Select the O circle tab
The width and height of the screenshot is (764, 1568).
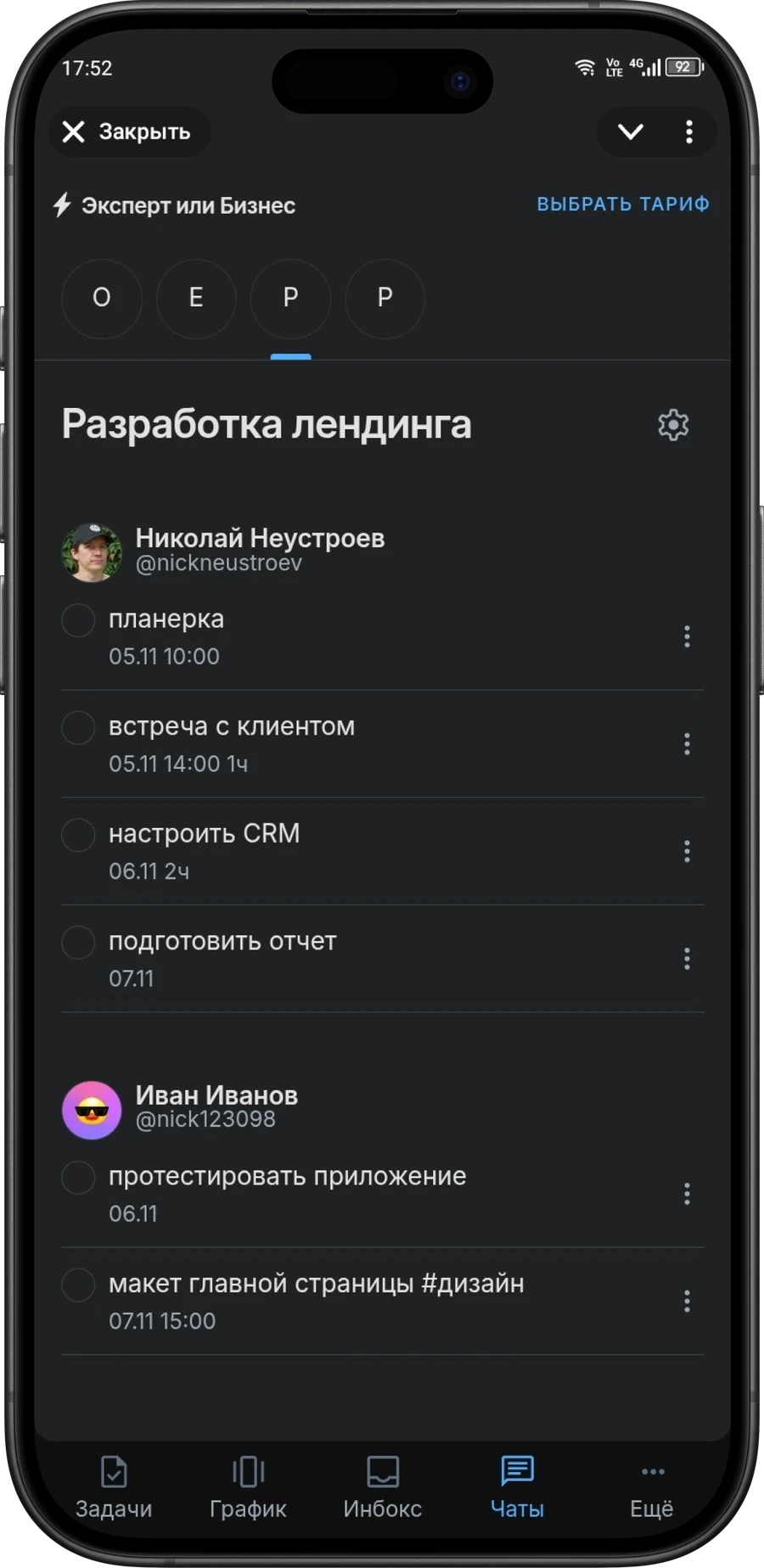(101, 298)
